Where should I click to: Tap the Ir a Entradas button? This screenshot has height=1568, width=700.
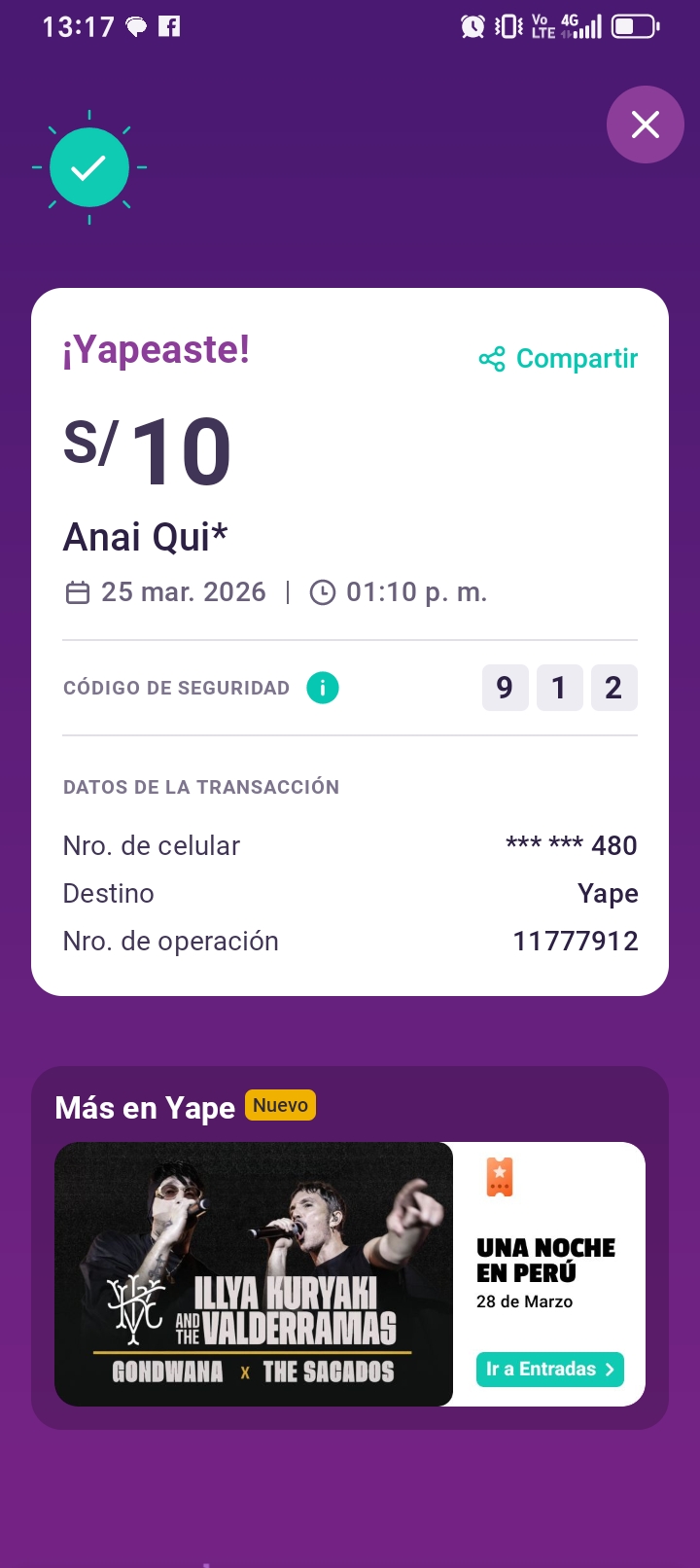click(x=549, y=1369)
